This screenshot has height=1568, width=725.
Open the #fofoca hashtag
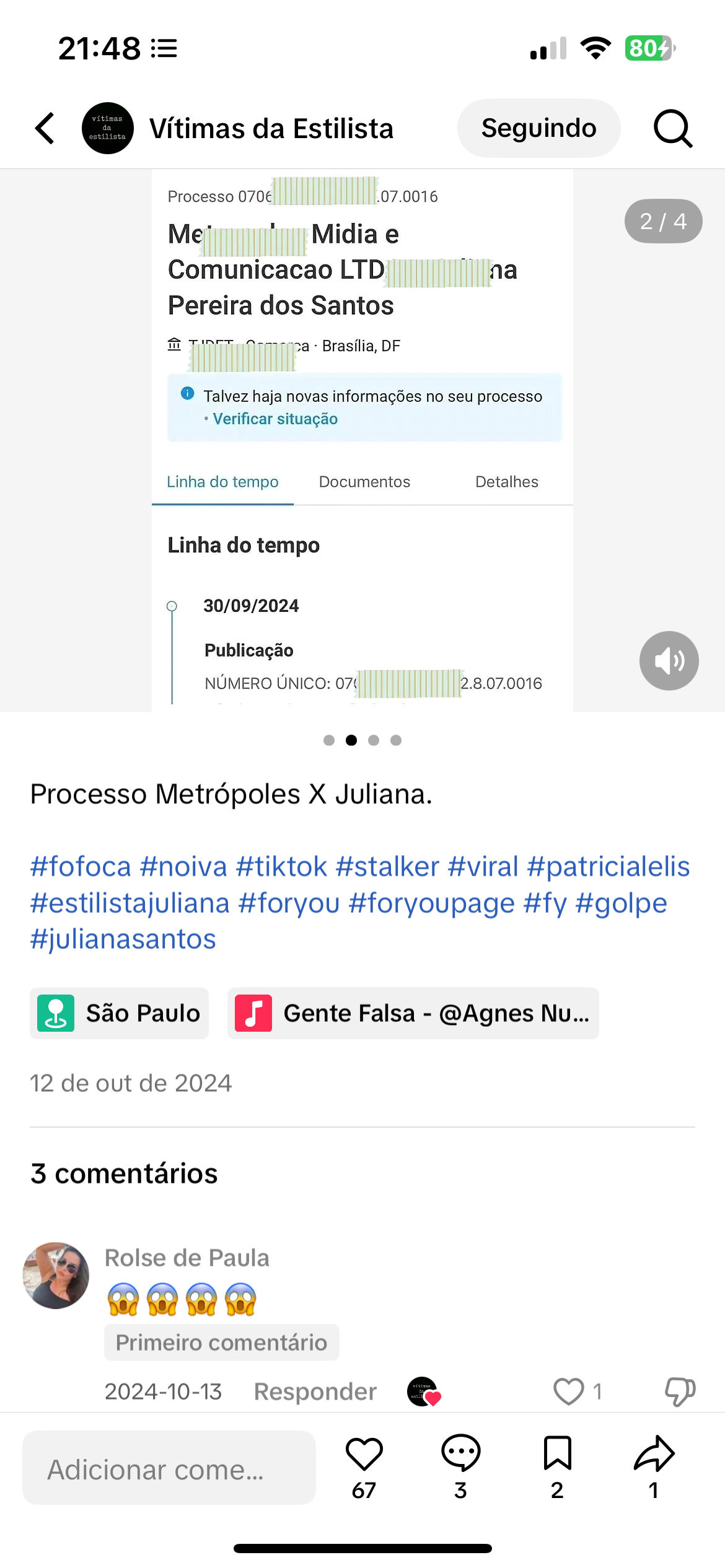point(81,866)
